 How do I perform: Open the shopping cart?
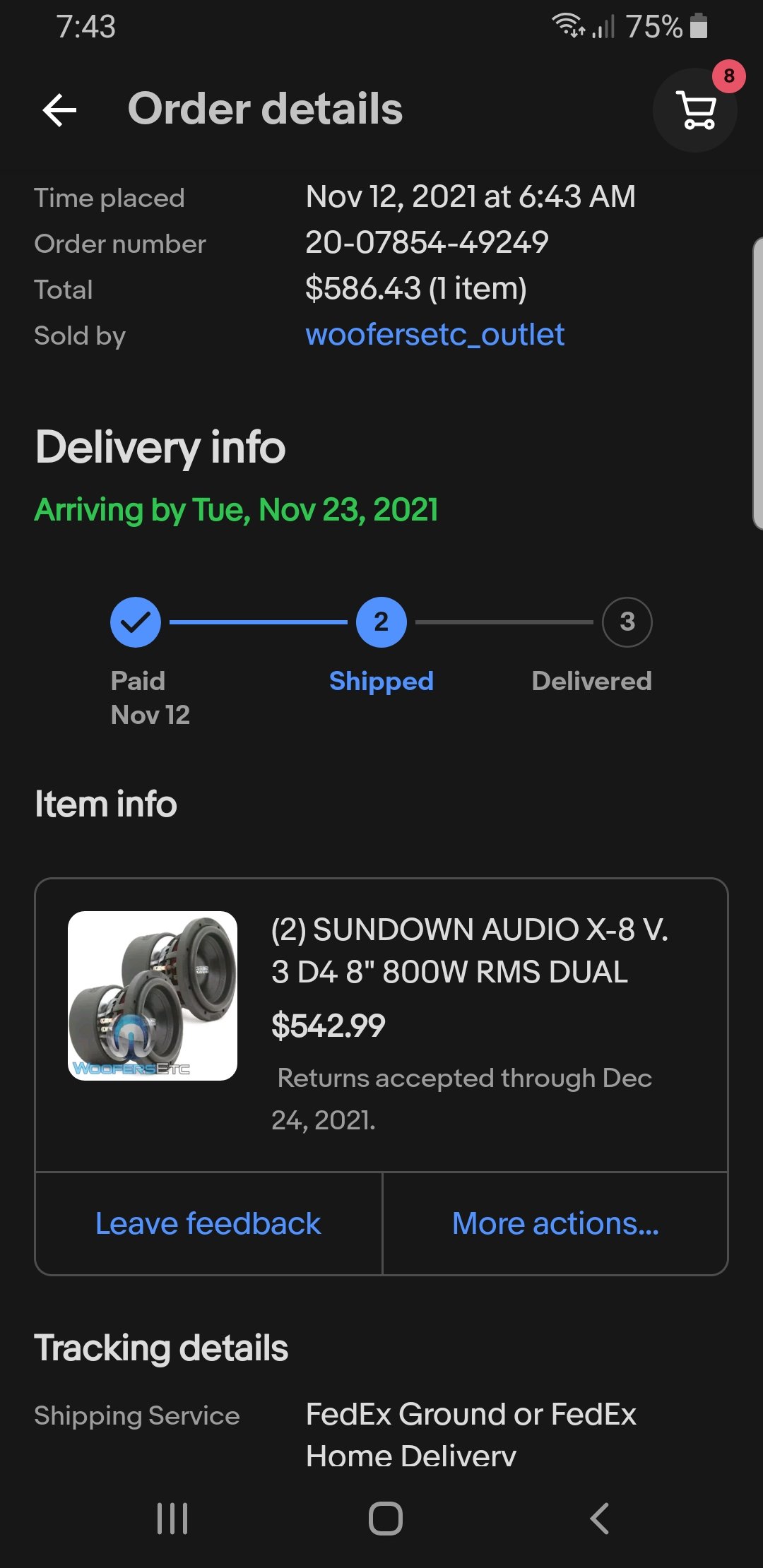point(696,110)
